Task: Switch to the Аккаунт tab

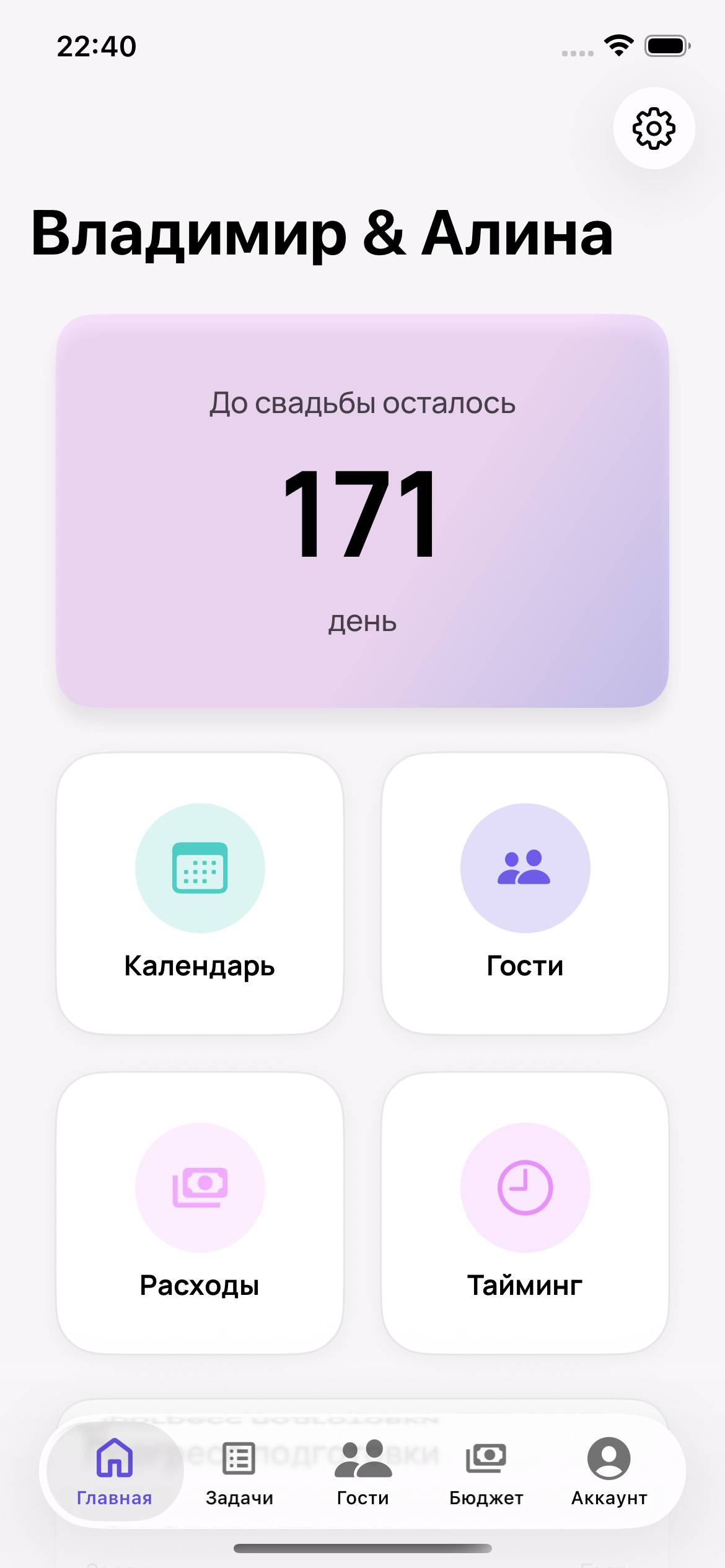Action: [609, 1480]
